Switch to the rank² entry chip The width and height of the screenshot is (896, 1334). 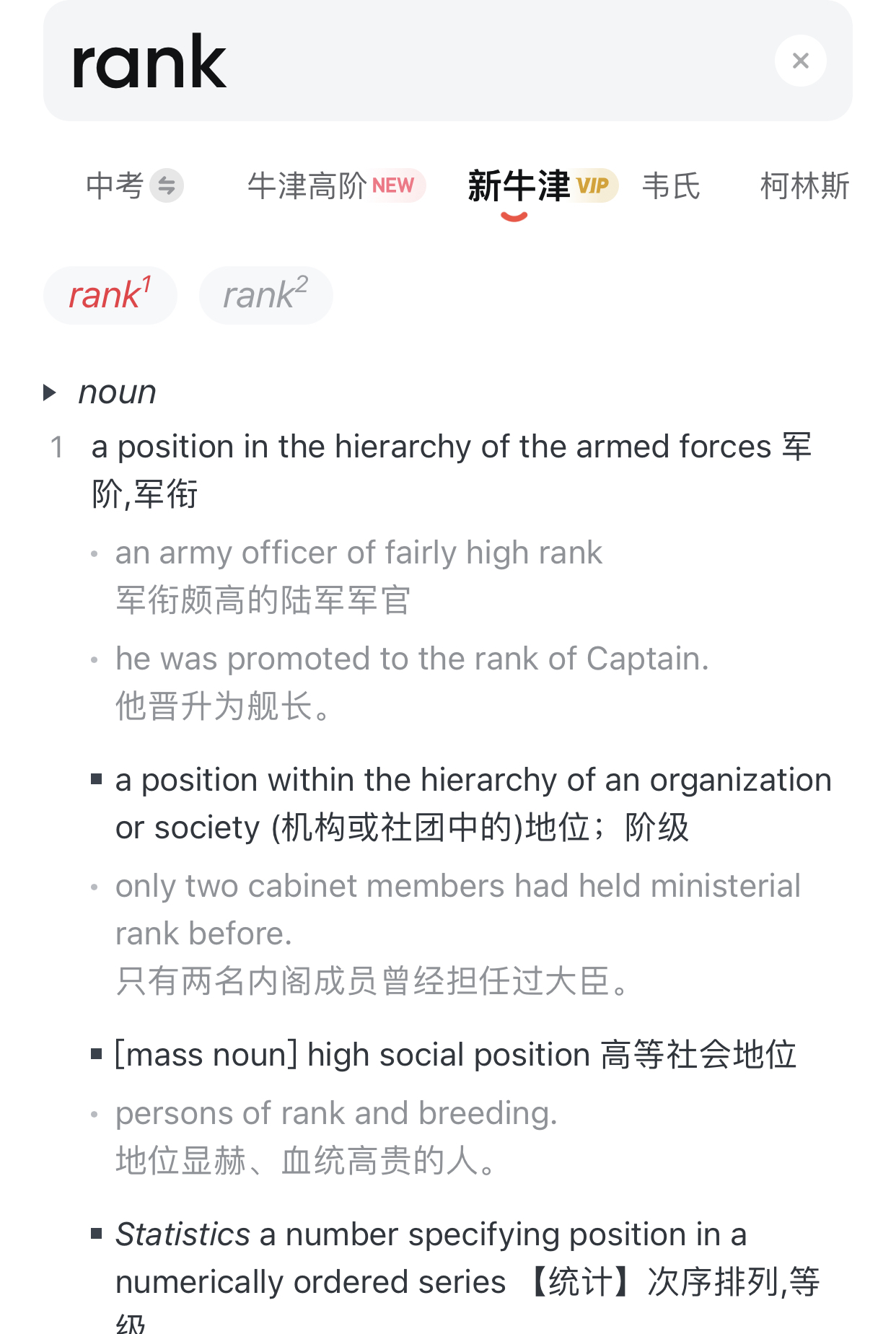pos(265,295)
